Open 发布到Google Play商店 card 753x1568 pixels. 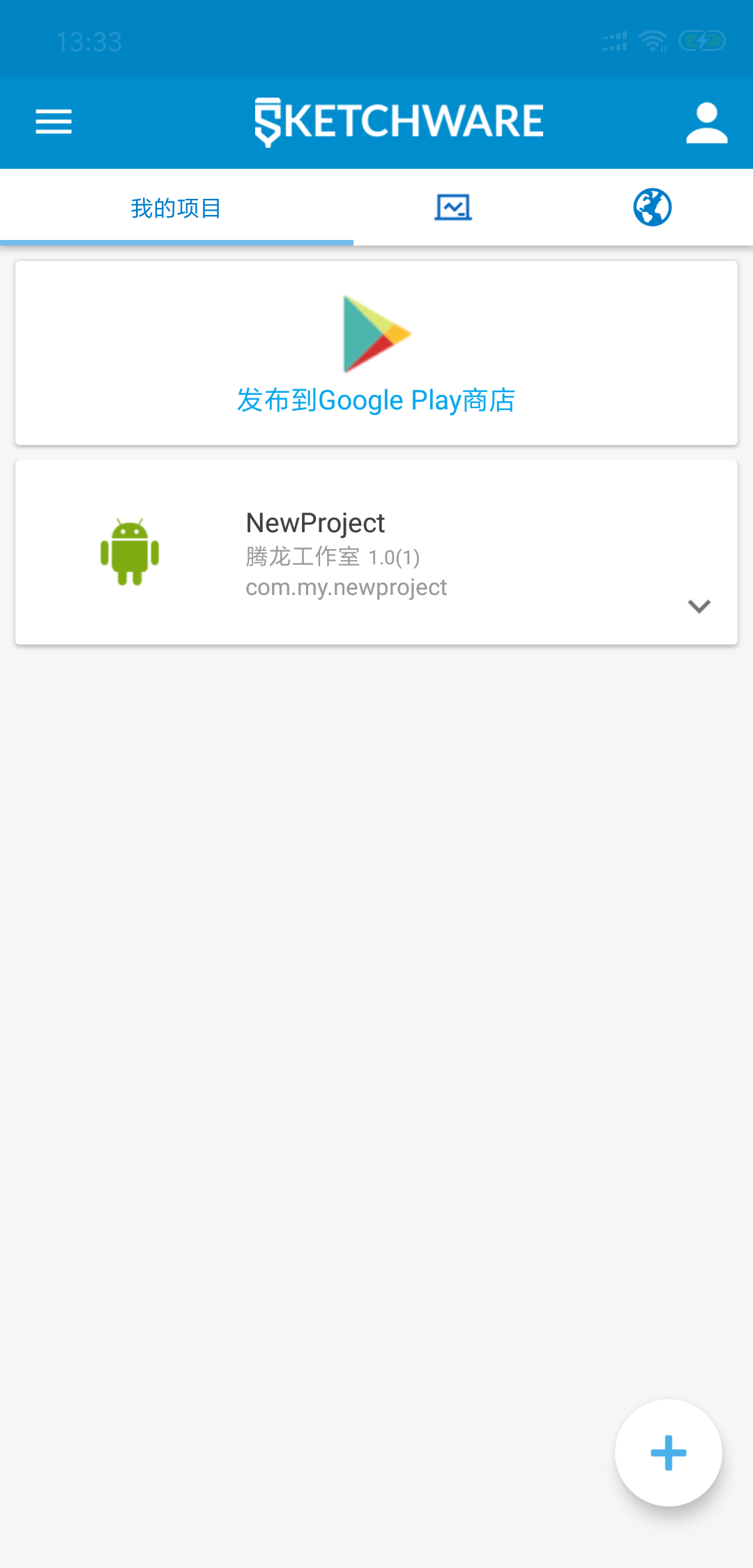click(x=376, y=353)
